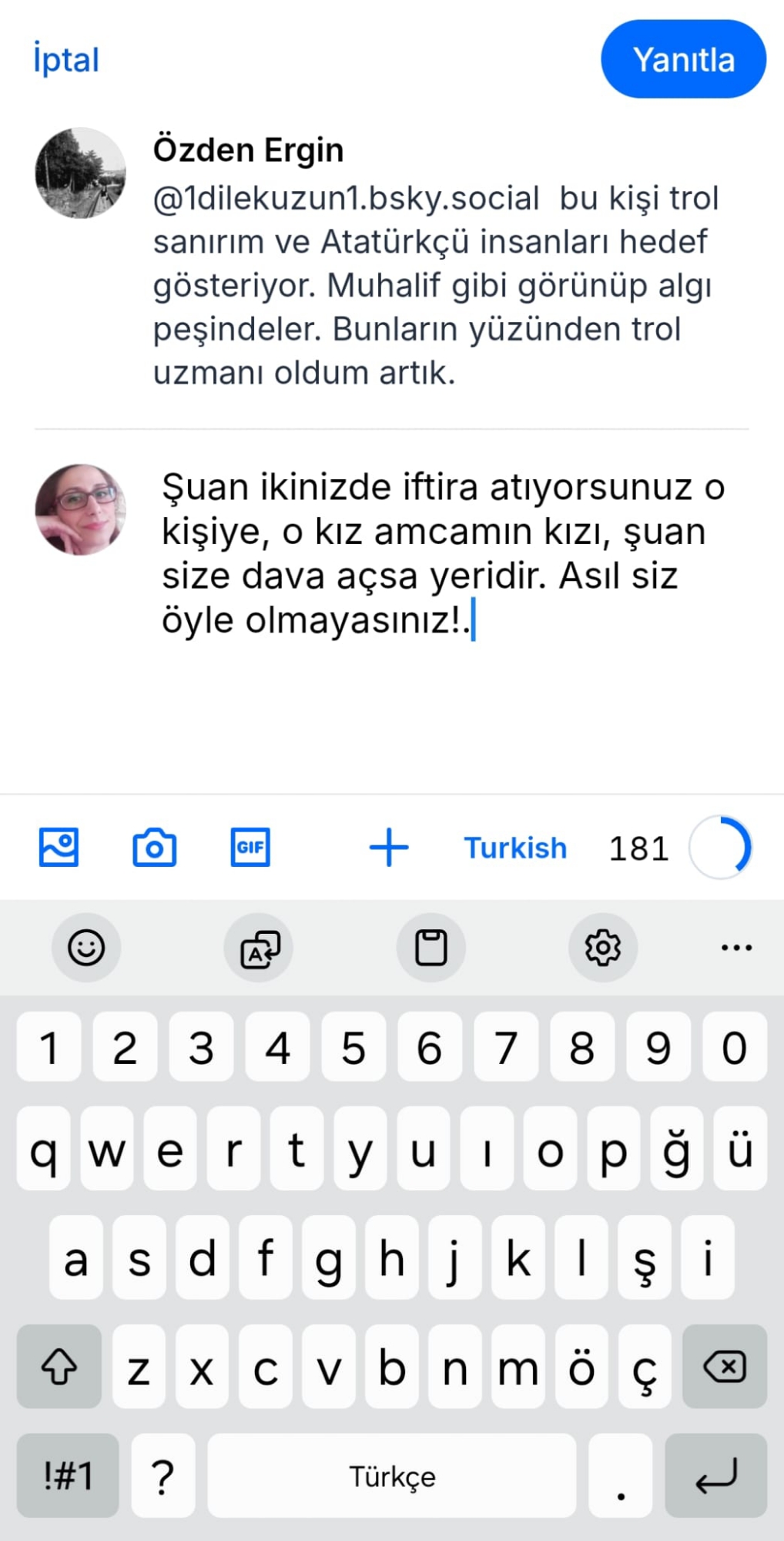Screen dimensions: 784x1541
Task: Show more keyboard toolbar options
Action: pos(736,948)
